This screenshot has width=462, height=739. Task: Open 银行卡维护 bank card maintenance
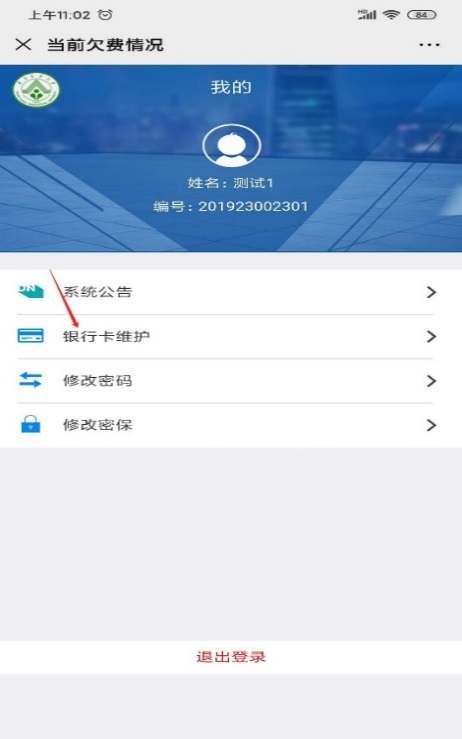tap(231, 337)
